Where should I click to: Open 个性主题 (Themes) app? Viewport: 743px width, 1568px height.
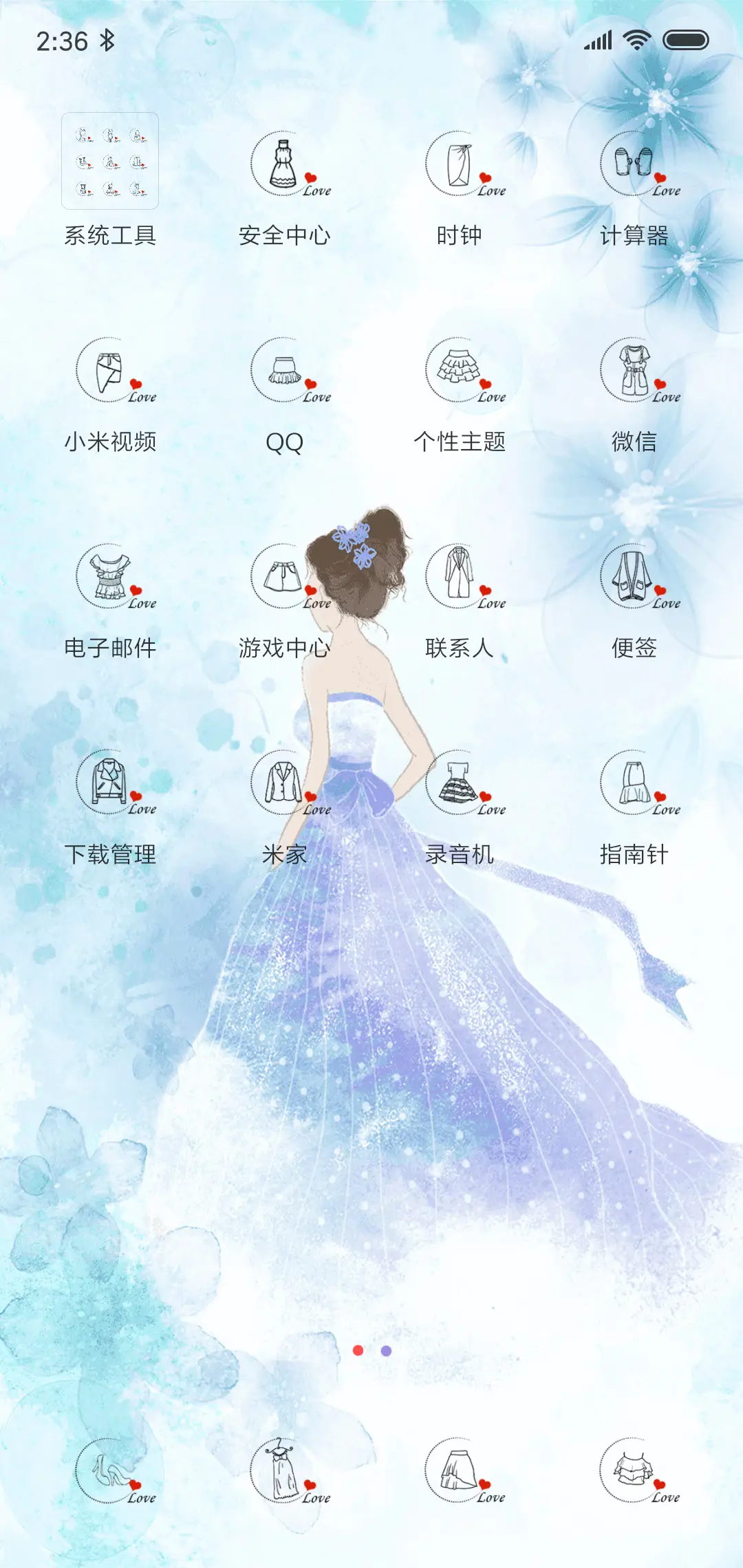pyautogui.click(x=461, y=375)
